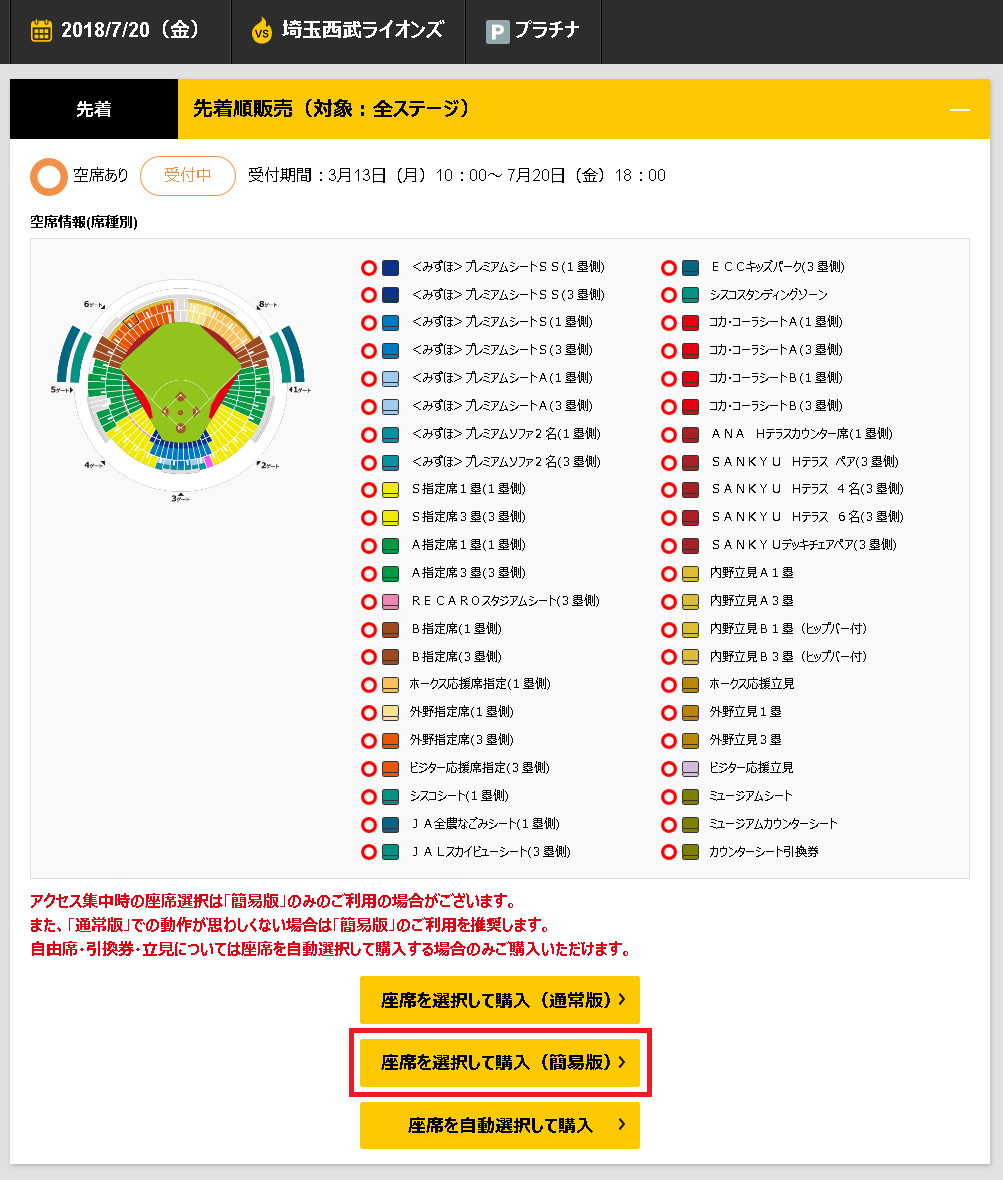Select 座席を自動選択して購入
This screenshot has height=1180, width=1003.
click(500, 1125)
